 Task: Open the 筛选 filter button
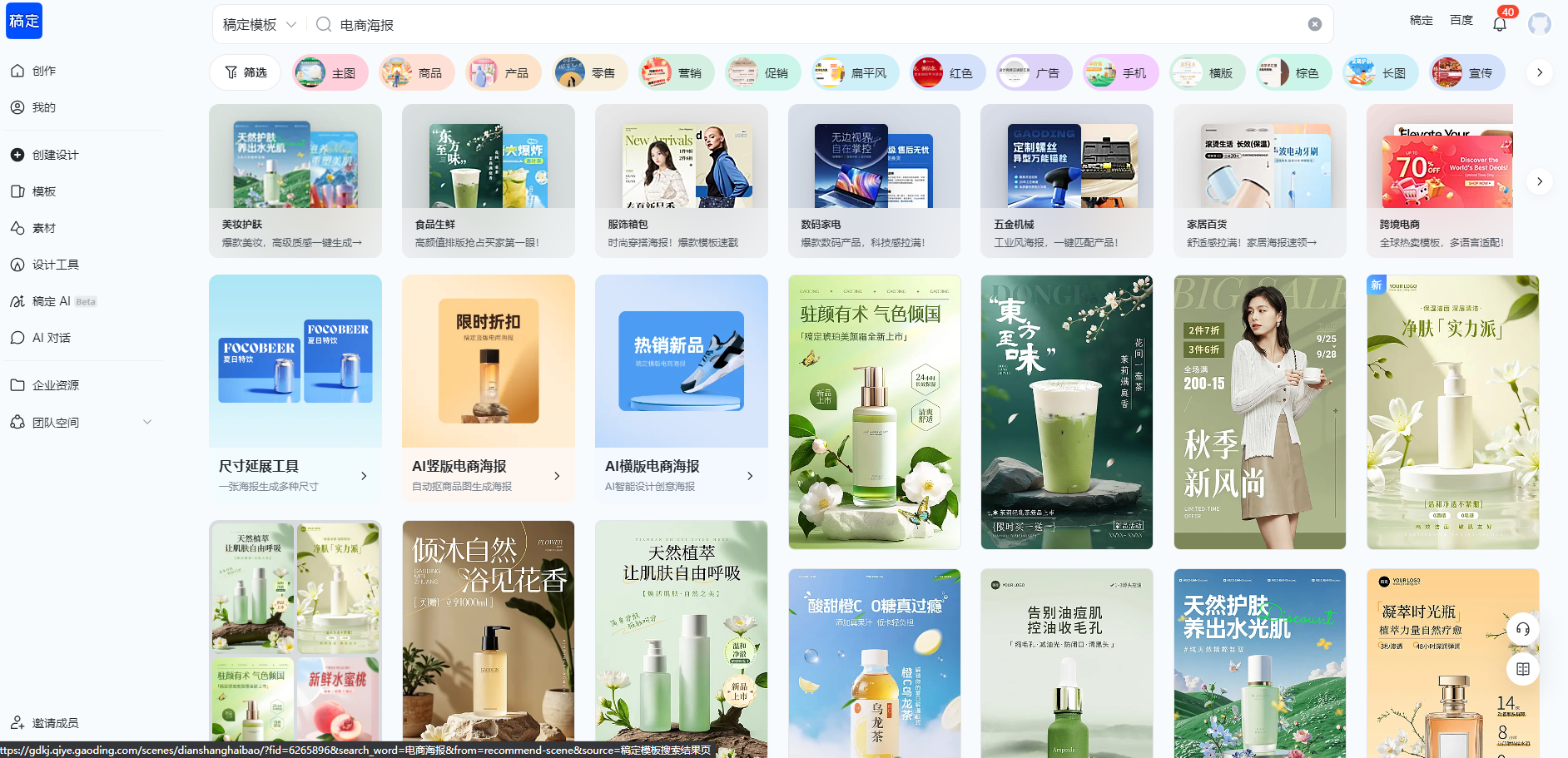[x=246, y=73]
